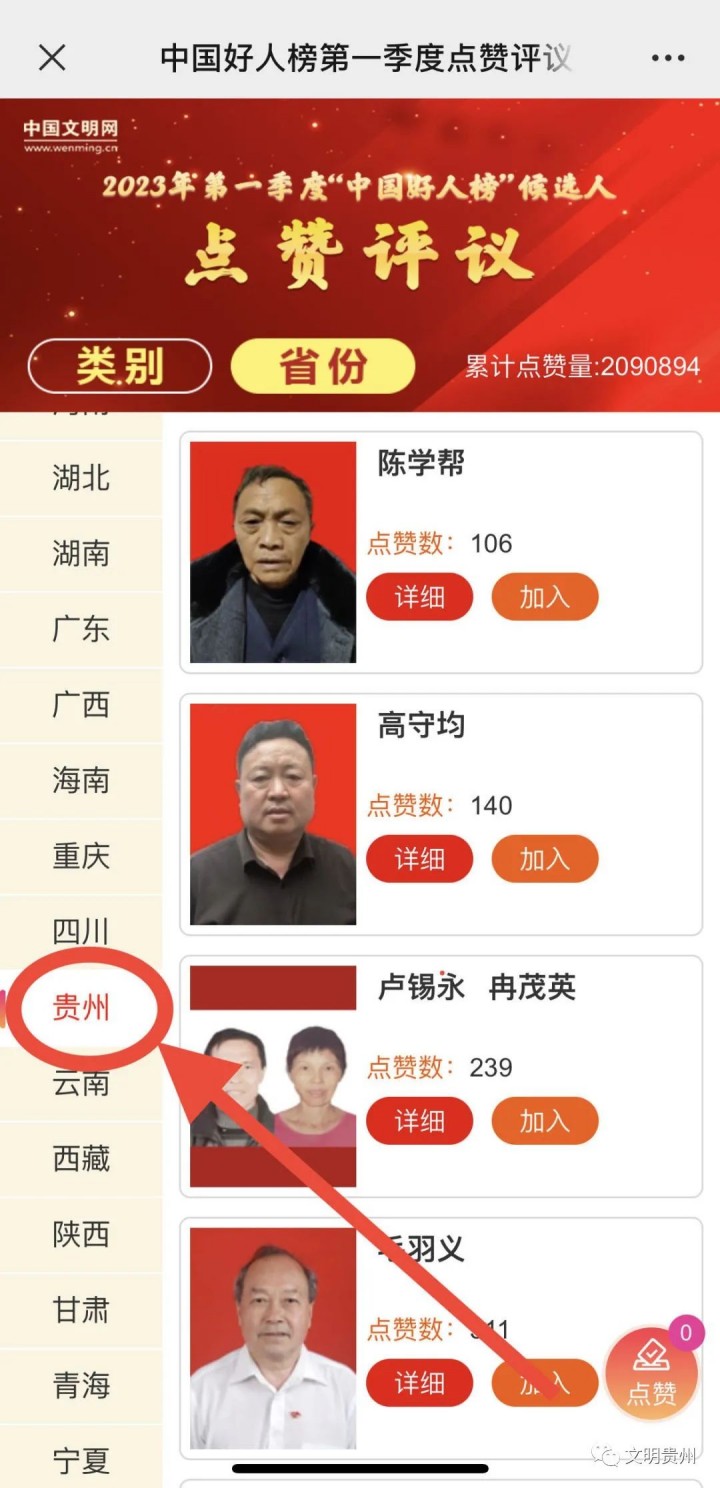Select 湖南 in the province list
720x1488 pixels.
pyautogui.click(x=81, y=554)
